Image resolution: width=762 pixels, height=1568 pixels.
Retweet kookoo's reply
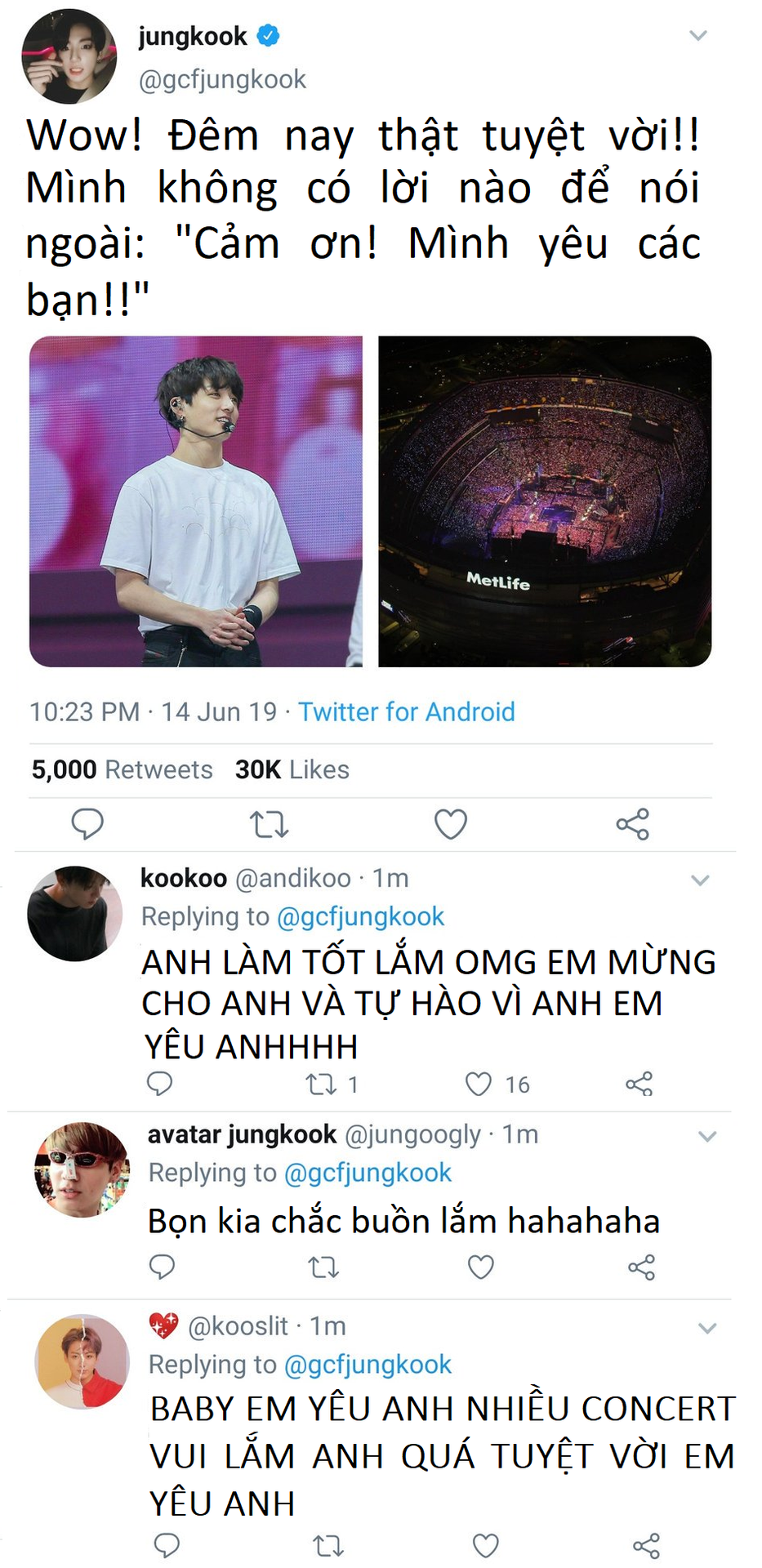321,1085
